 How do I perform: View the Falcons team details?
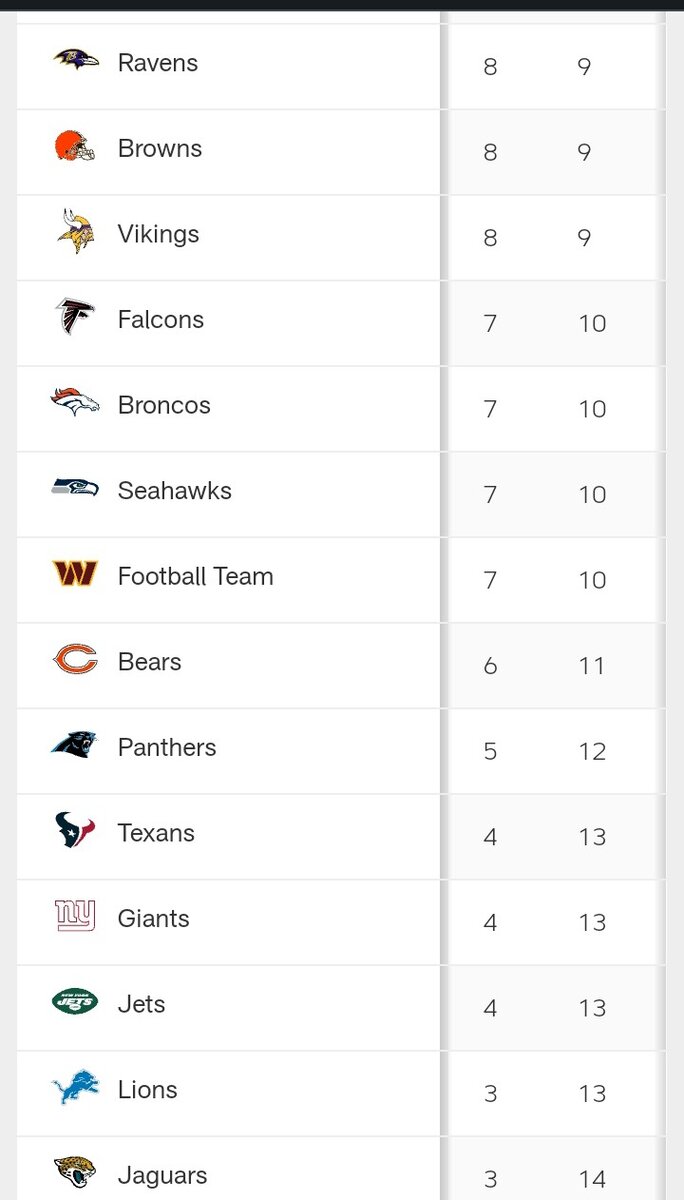160,320
